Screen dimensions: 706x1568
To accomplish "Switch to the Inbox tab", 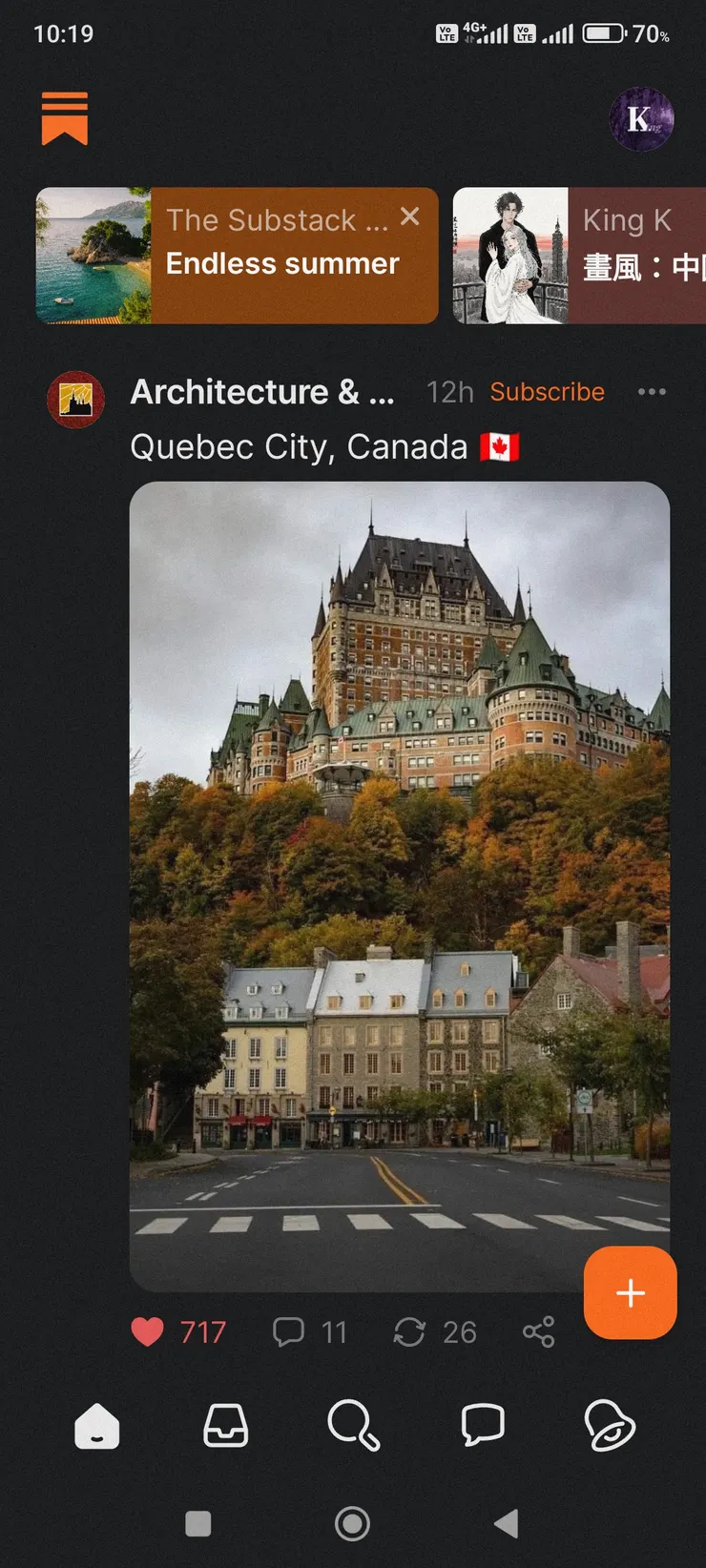I will point(226,1427).
